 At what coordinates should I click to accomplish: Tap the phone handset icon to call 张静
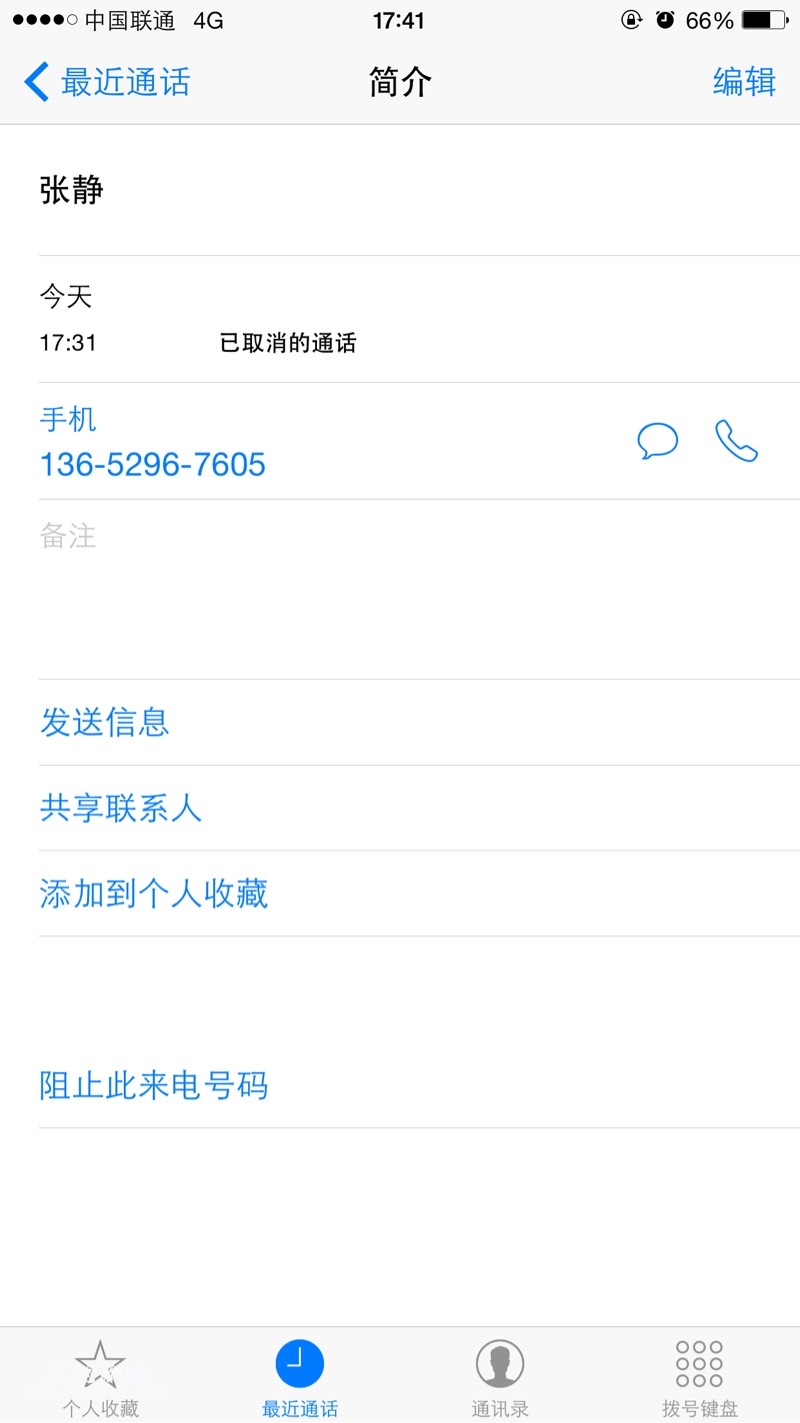[x=737, y=441]
